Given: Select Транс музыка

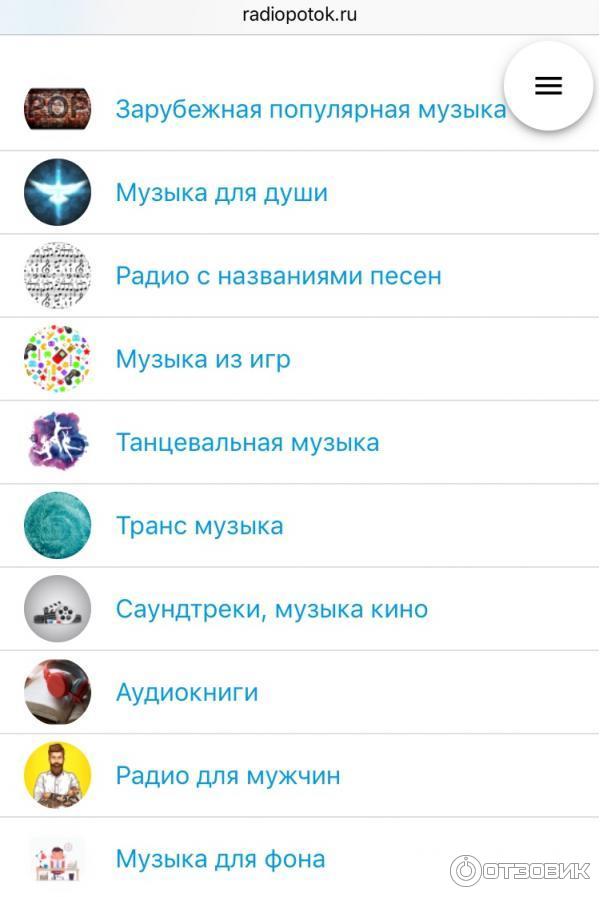Looking at the screenshot, I should (199, 525).
